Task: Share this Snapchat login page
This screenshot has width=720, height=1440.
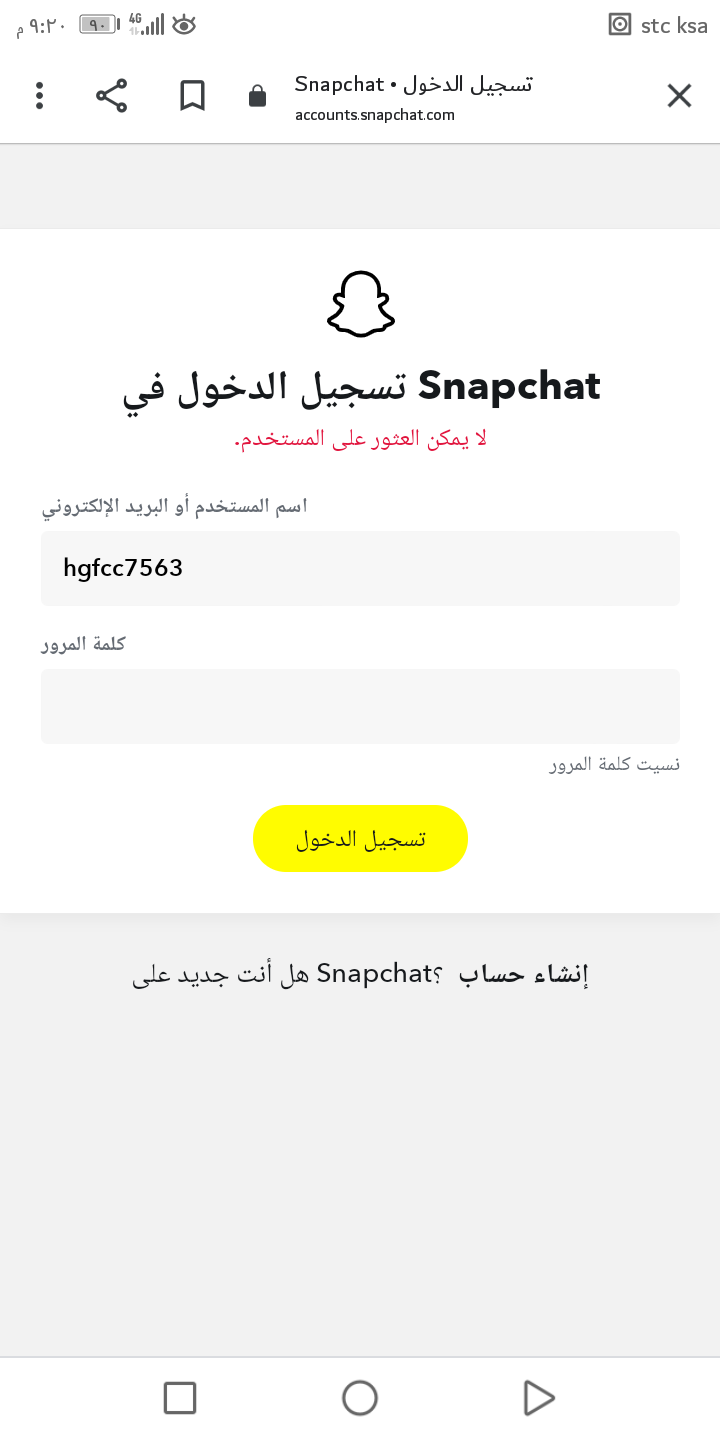Action: (111, 96)
